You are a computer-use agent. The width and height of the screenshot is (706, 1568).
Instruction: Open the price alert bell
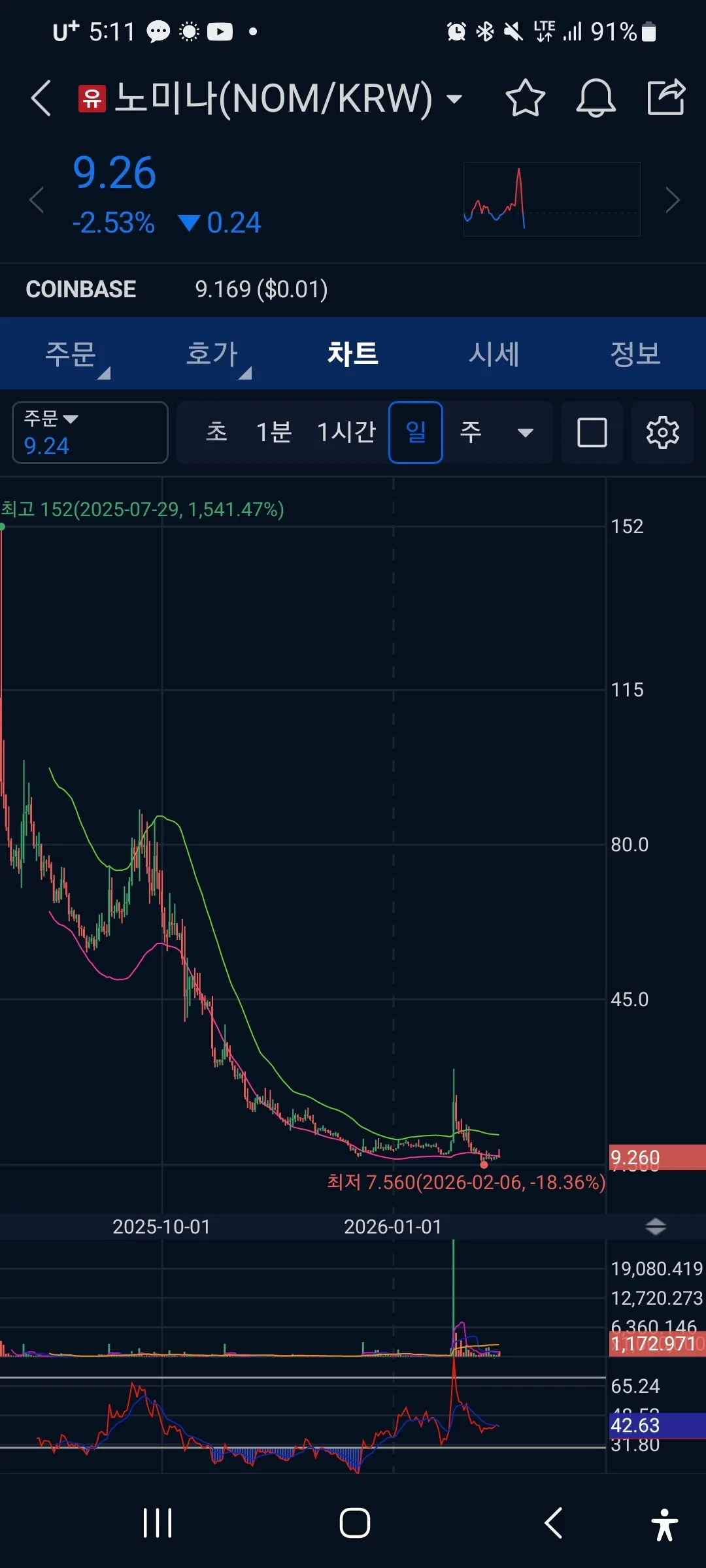tap(596, 99)
